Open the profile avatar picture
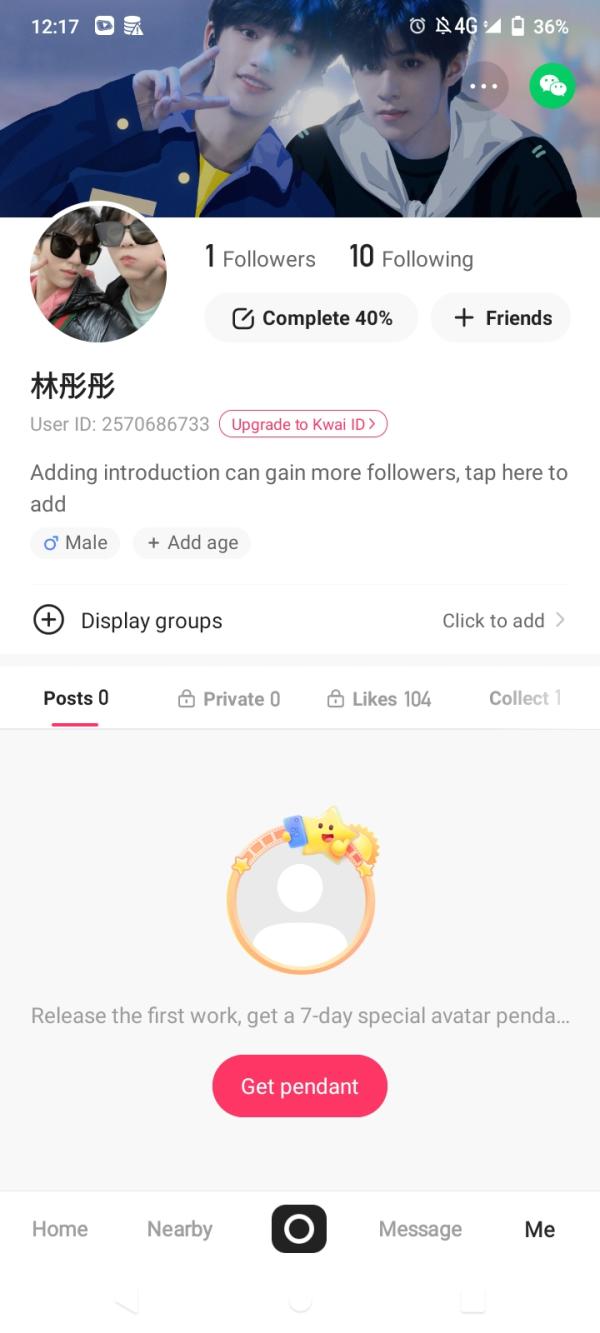600x1333 pixels. click(98, 273)
